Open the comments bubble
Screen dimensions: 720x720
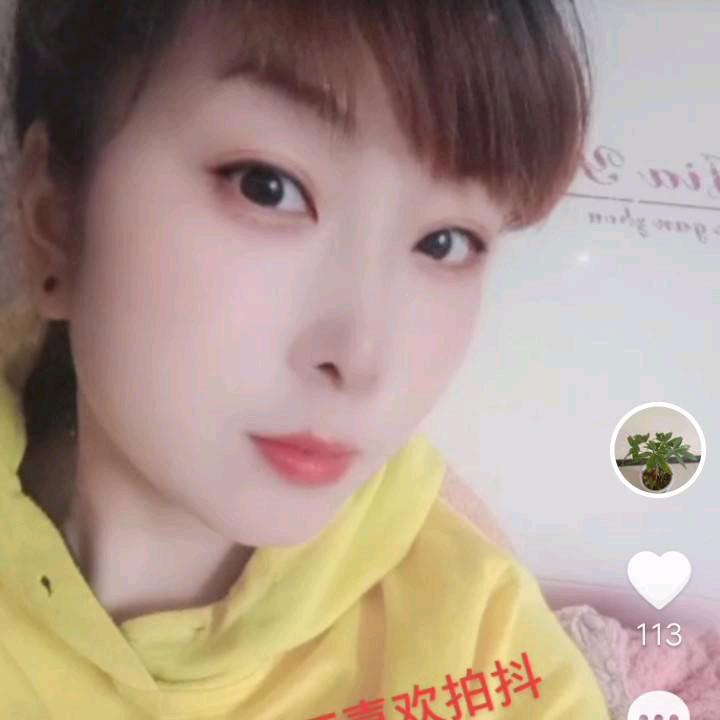pyautogui.click(x=659, y=708)
